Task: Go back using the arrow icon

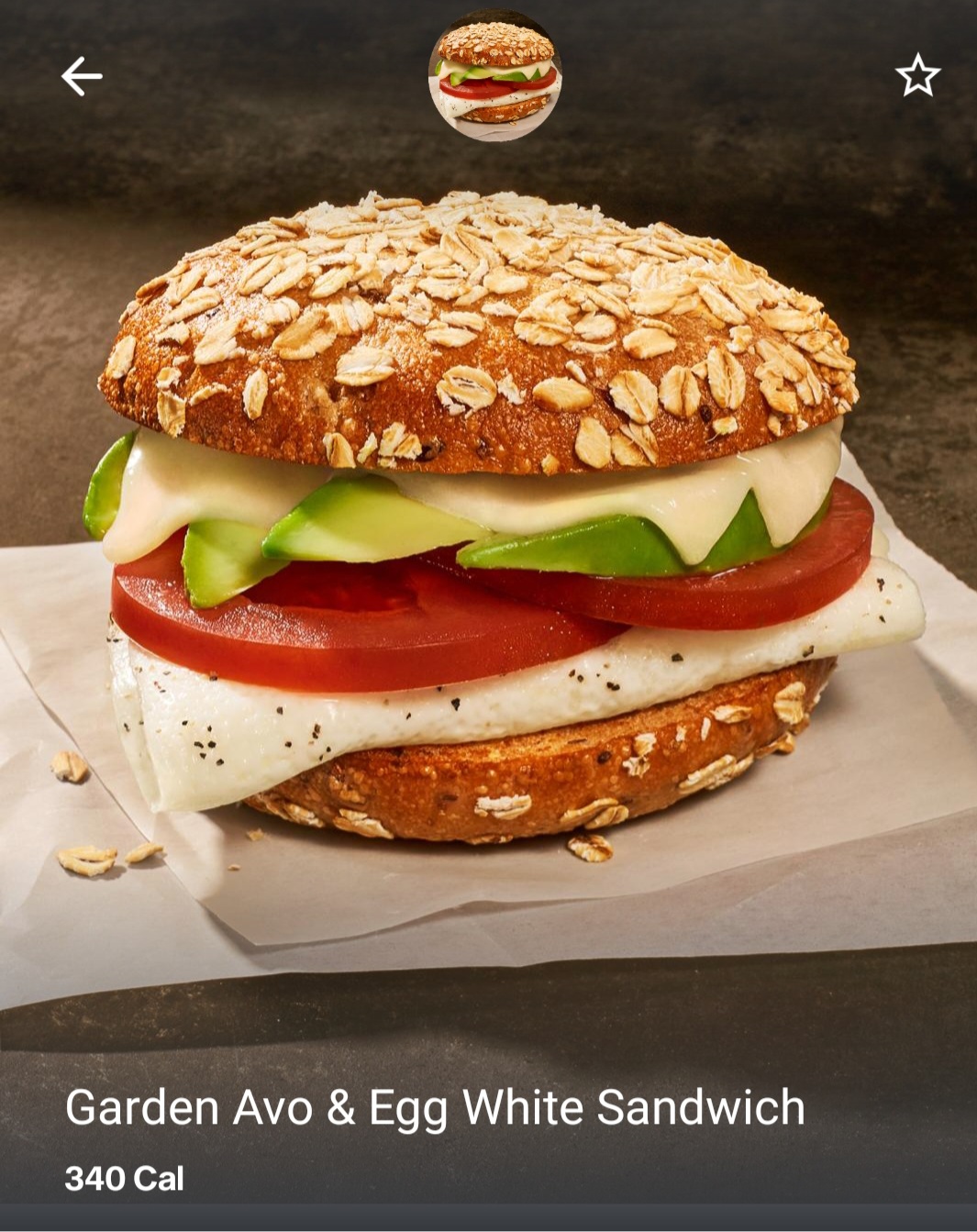Action: tap(82, 76)
